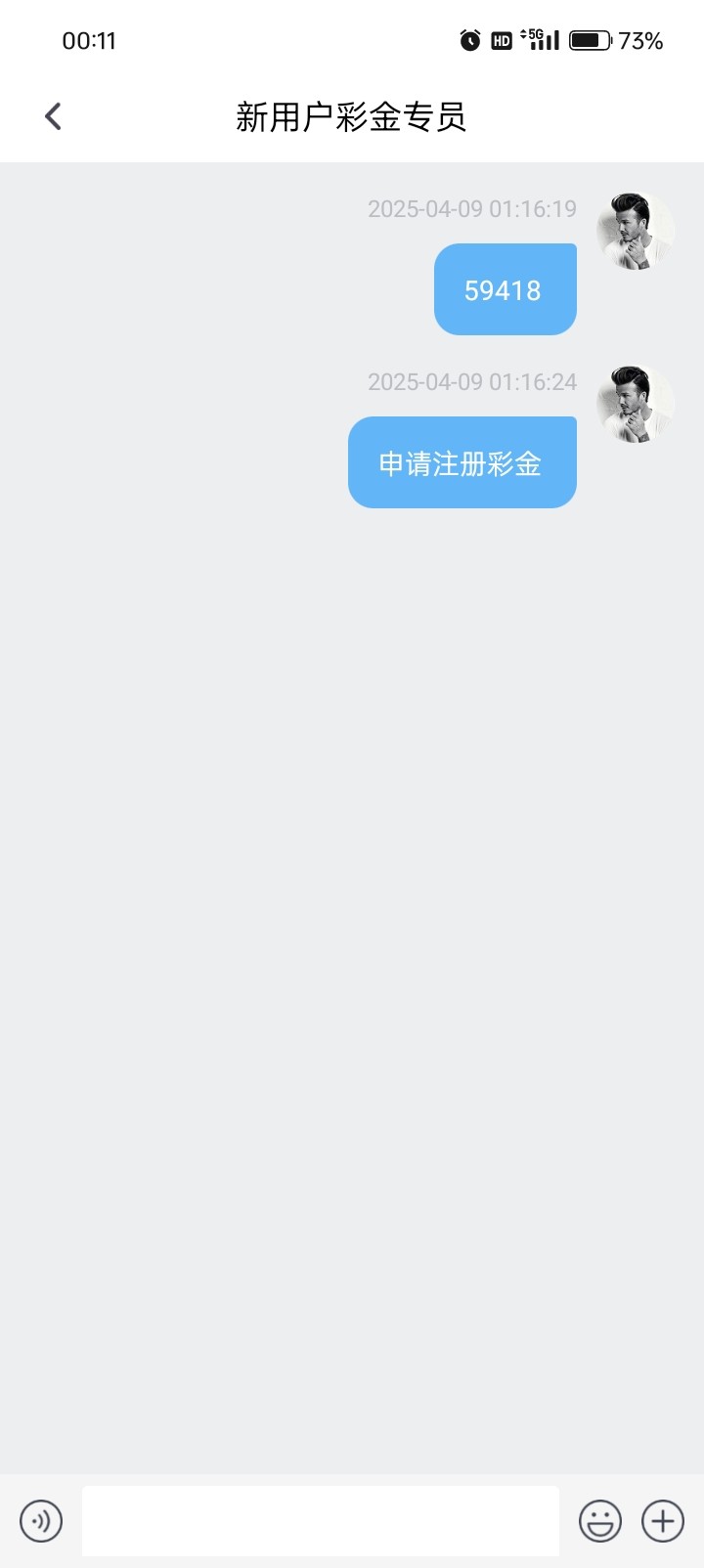This screenshot has width=704, height=1568.
Task: Switch to voice input in the chat
Action: 41,1521
